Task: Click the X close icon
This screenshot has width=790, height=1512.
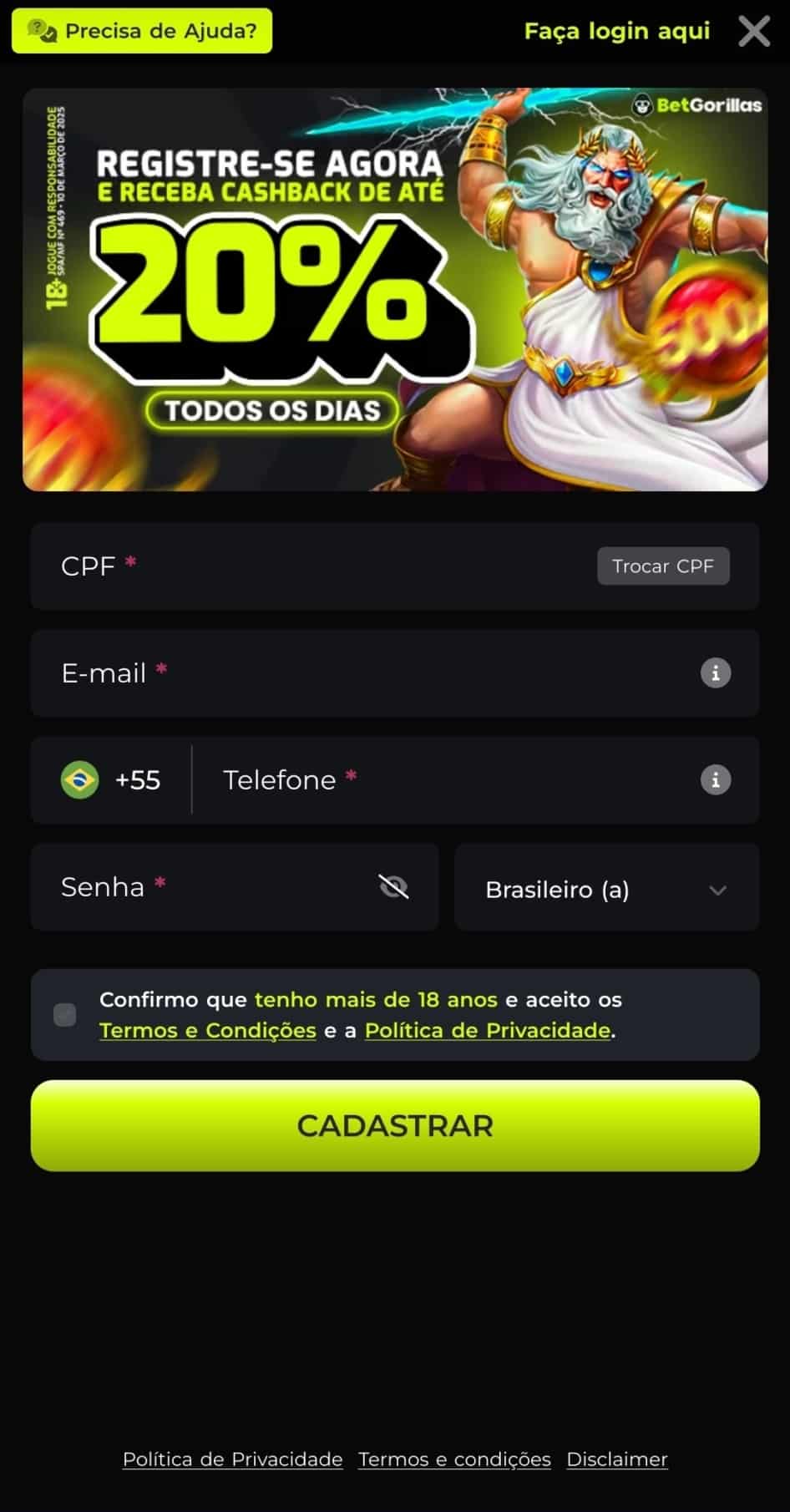Action: tap(753, 31)
